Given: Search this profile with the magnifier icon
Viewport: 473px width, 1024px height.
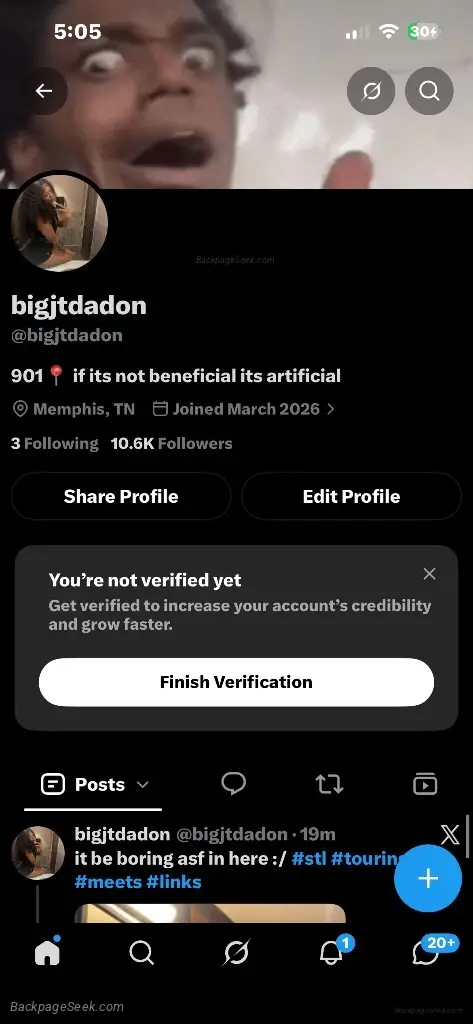Looking at the screenshot, I should 429,91.
